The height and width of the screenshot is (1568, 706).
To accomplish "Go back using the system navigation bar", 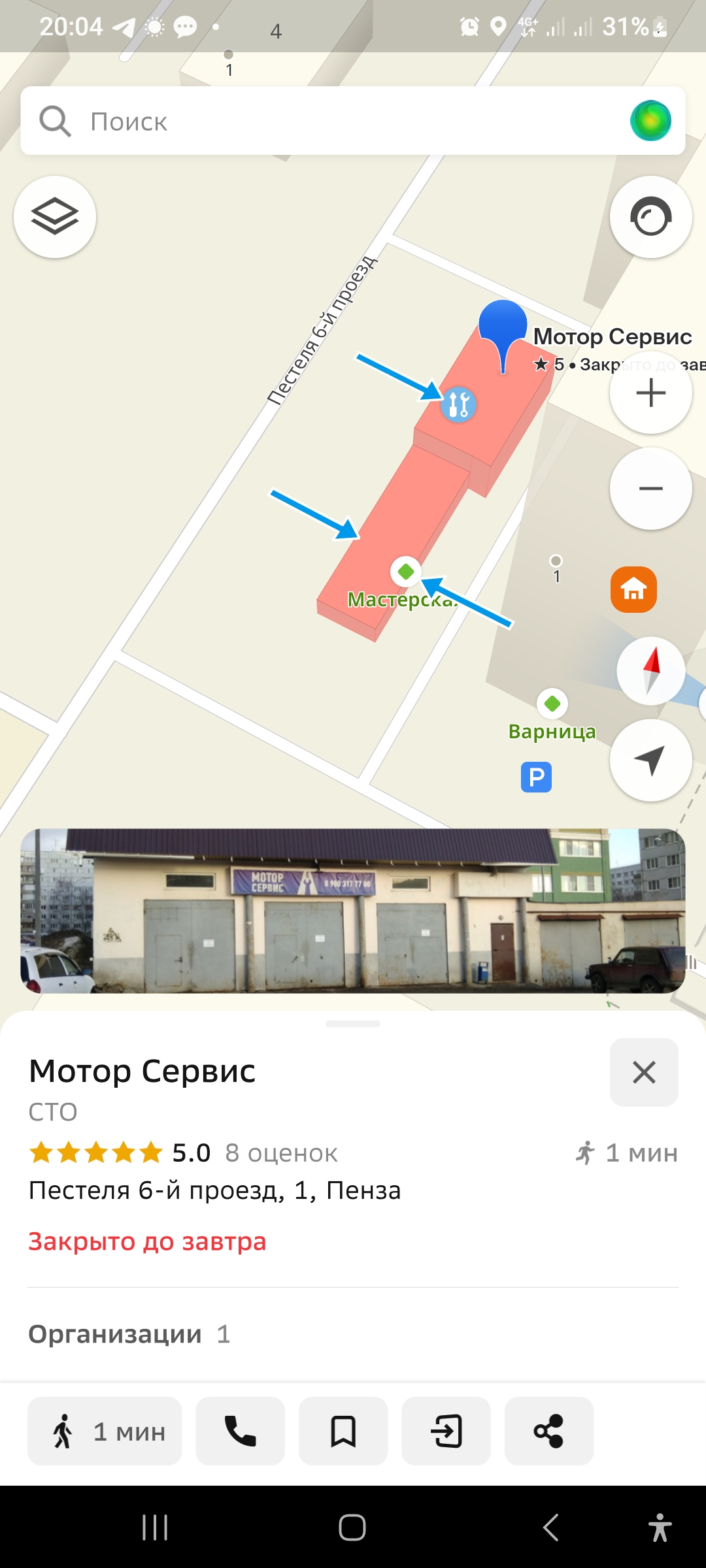I will tap(551, 1527).
